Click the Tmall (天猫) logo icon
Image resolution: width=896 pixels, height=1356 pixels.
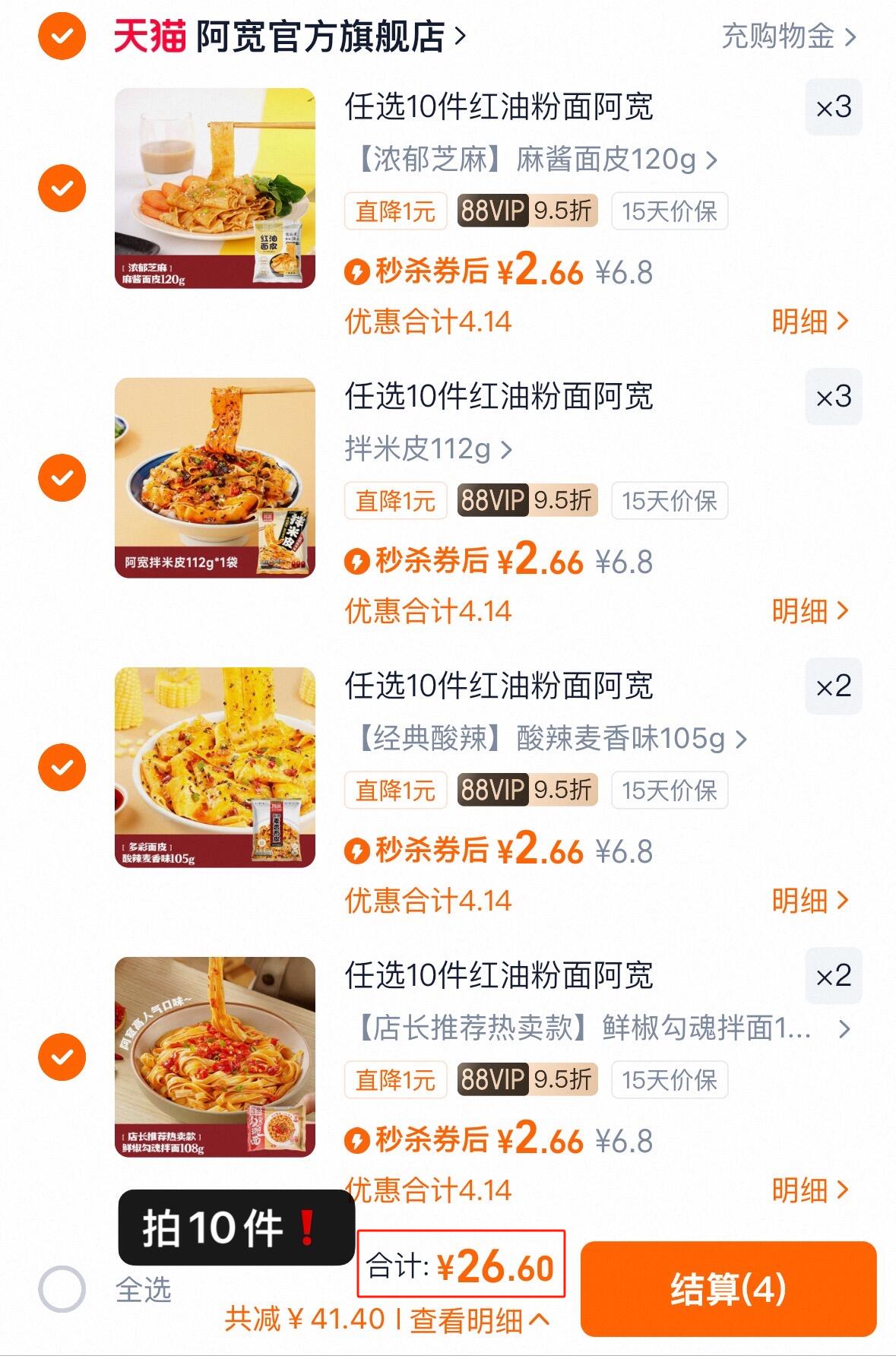147,35
